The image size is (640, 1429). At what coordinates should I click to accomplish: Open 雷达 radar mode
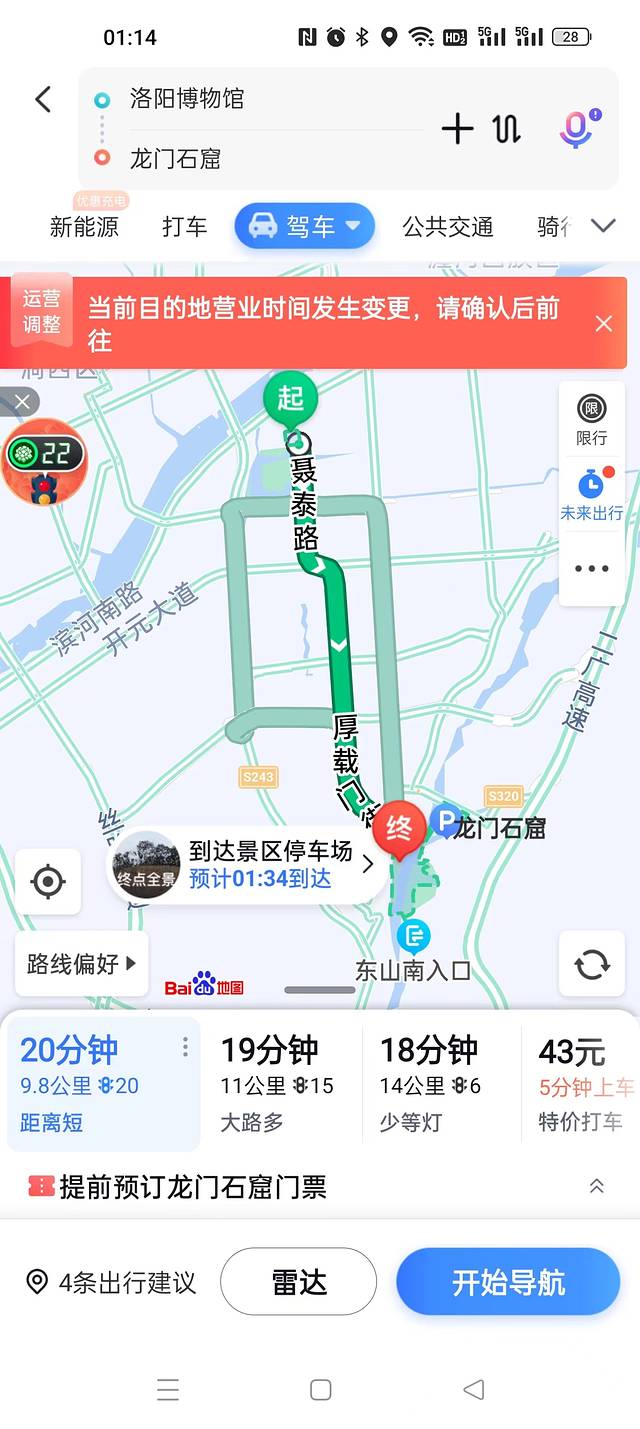tap(298, 1282)
